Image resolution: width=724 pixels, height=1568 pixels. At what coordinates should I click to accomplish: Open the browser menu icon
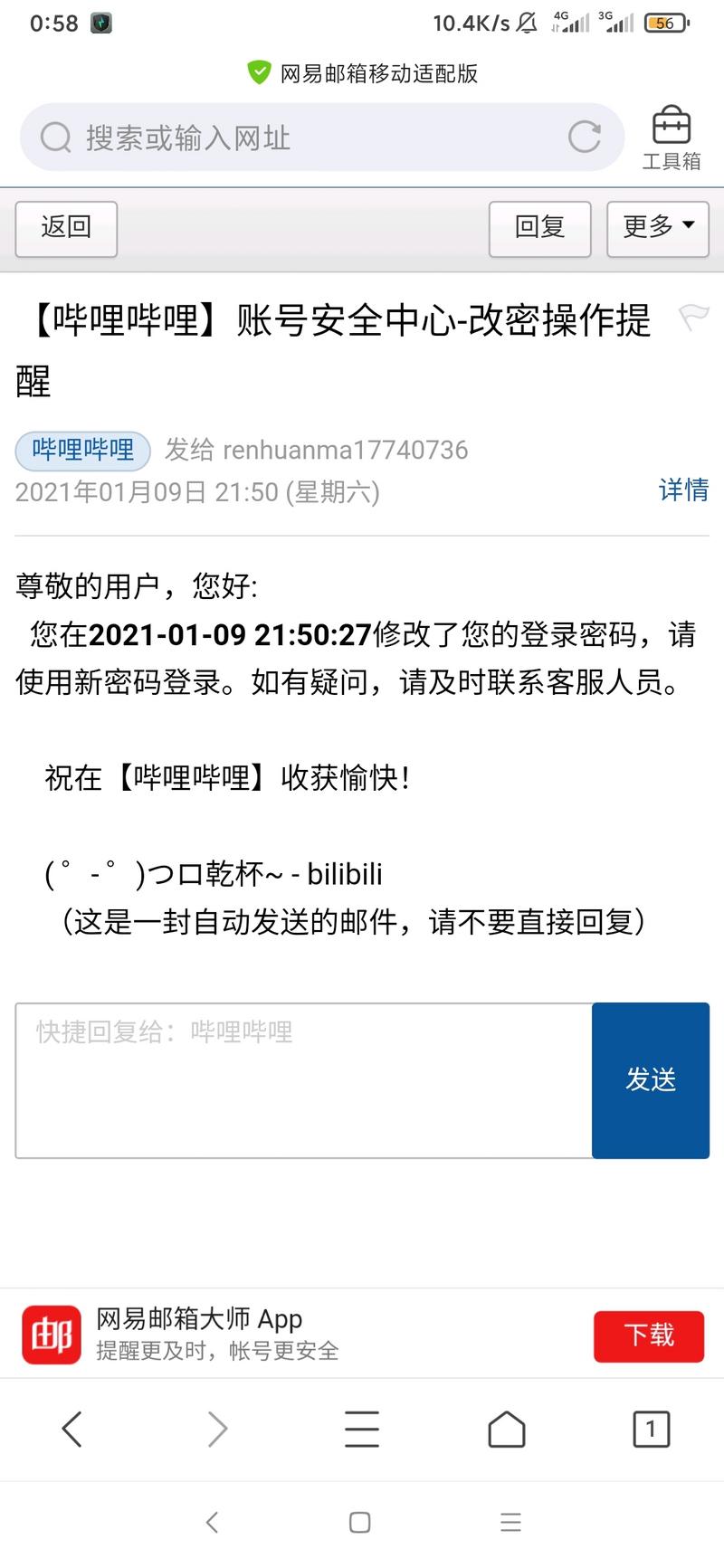362,1430
